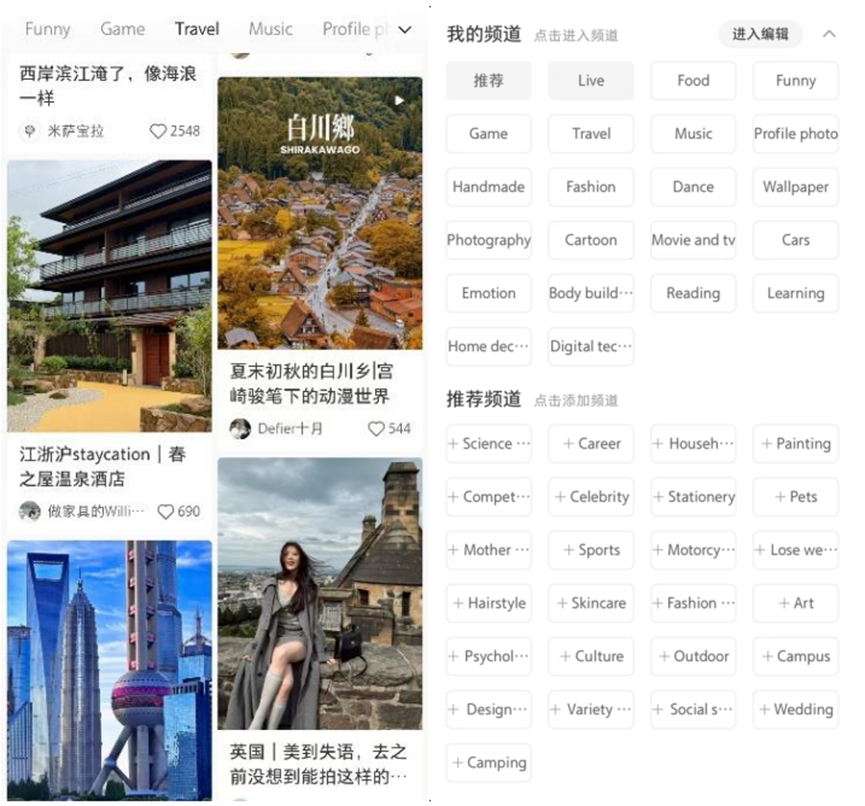This screenshot has width=865, height=806.
Task: Open the 英国 travel post
Action: 320,594
